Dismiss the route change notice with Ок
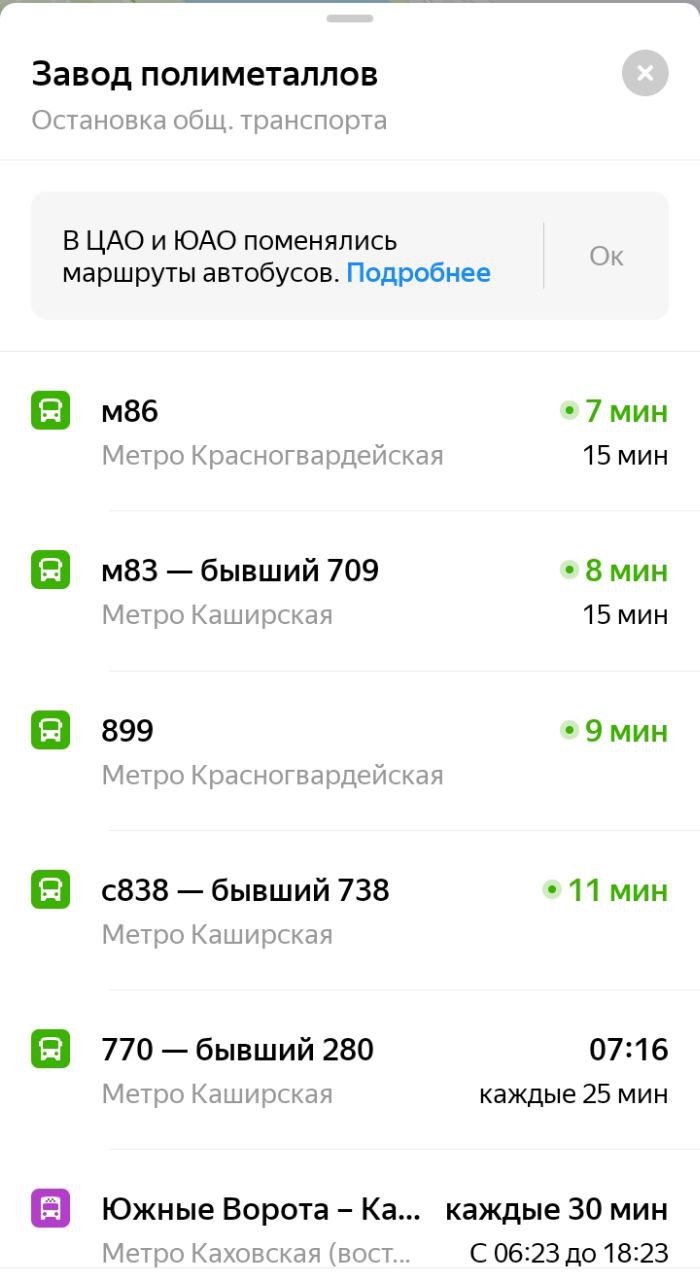This screenshot has height=1280, width=700. [606, 256]
